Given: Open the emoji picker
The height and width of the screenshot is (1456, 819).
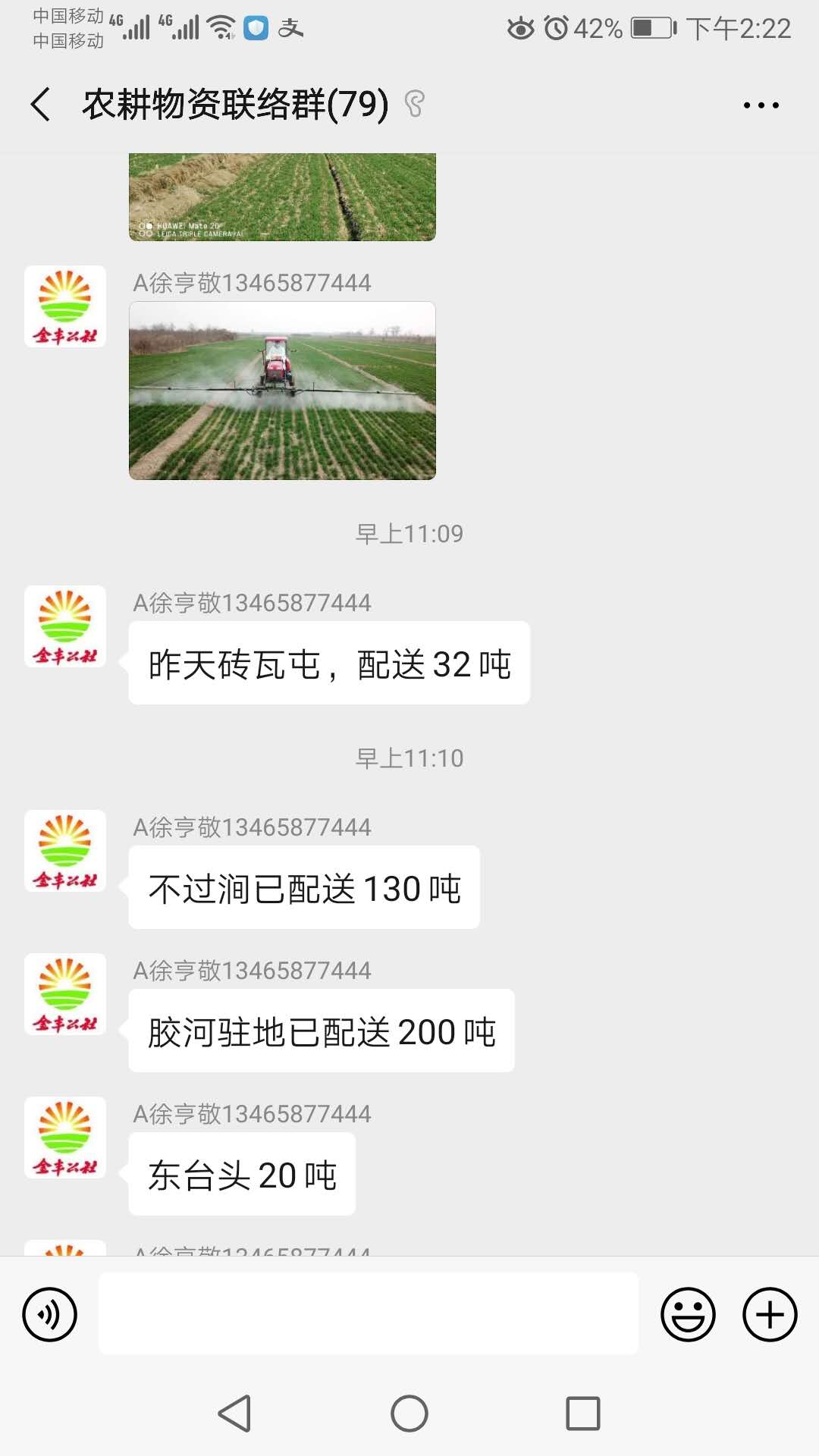Looking at the screenshot, I should 687,1313.
